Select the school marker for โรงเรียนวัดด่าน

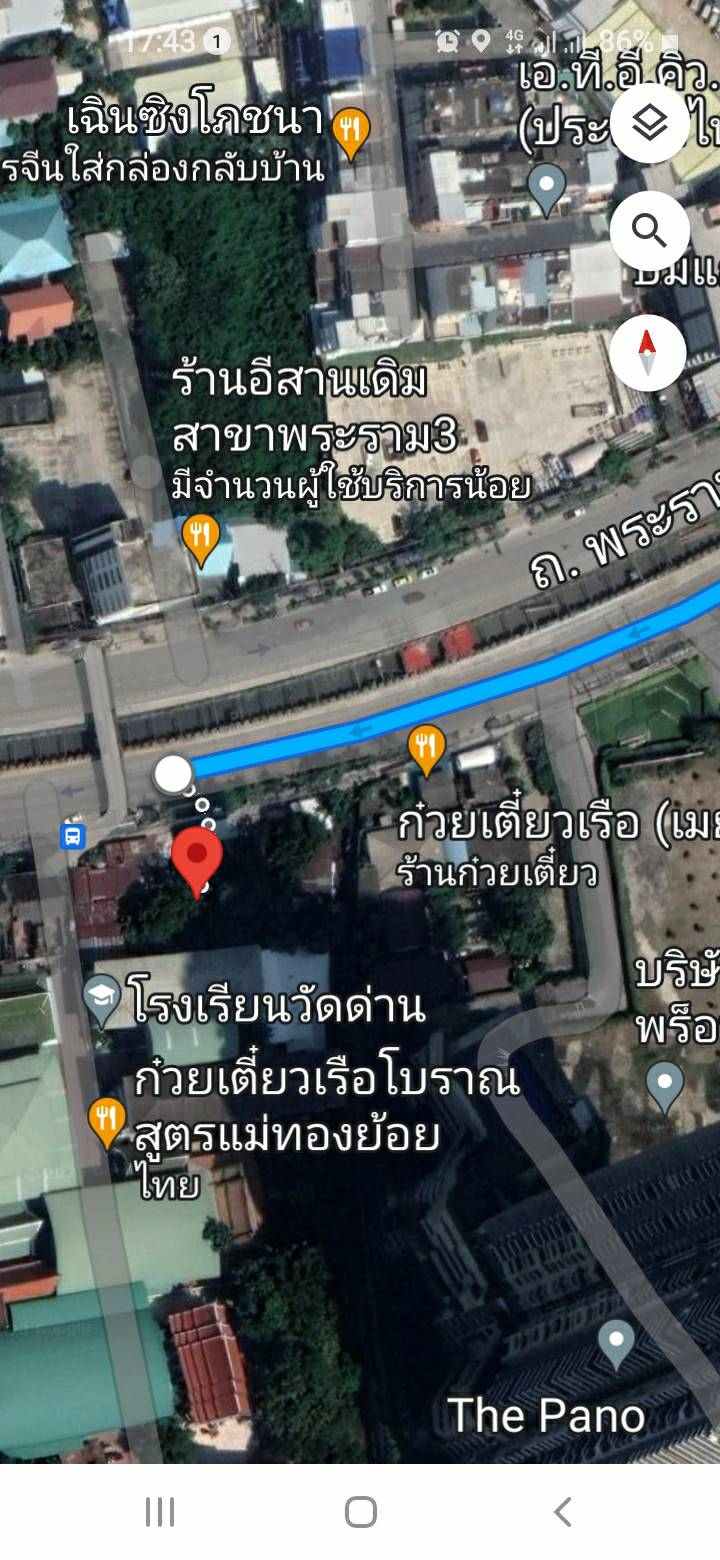click(x=103, y=997)
